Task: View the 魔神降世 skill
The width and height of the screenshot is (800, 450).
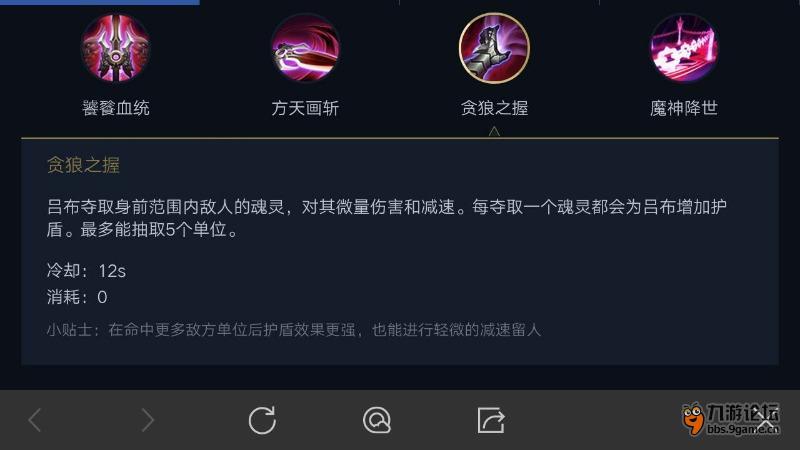Action: 684,49
